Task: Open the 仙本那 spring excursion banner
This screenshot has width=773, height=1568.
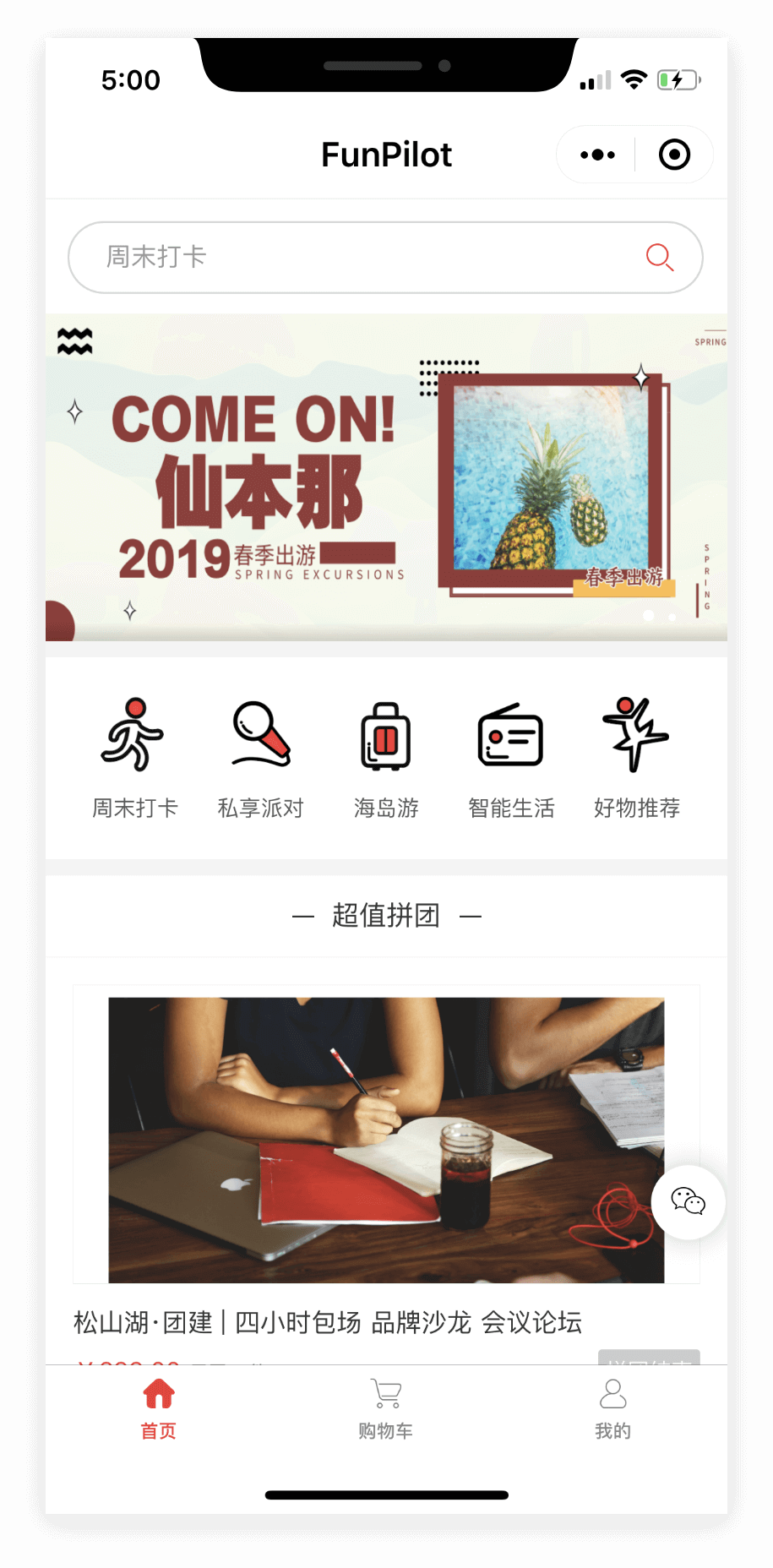Action: pyautogui.click(x=386, y=477)
